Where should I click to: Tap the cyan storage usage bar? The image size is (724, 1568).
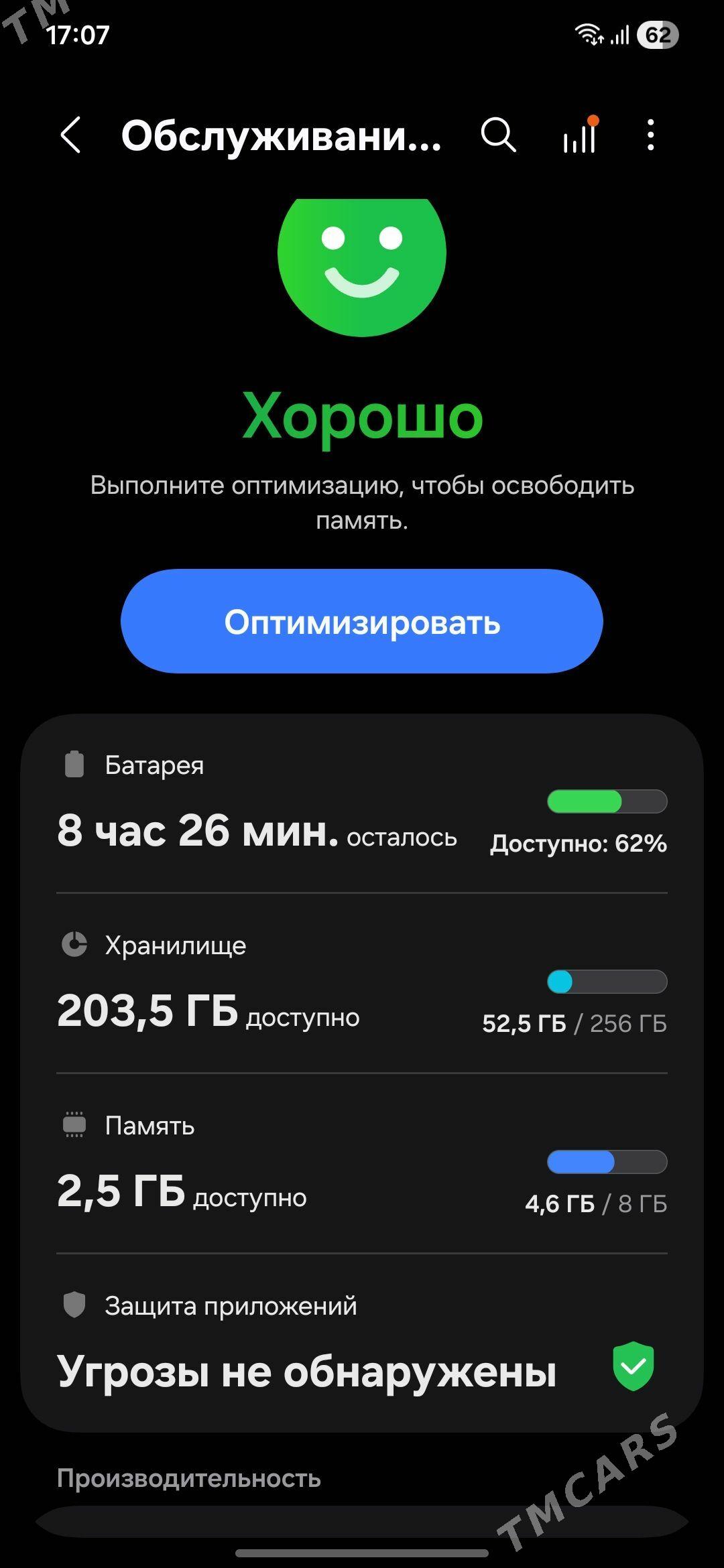[x=608, y=981]
